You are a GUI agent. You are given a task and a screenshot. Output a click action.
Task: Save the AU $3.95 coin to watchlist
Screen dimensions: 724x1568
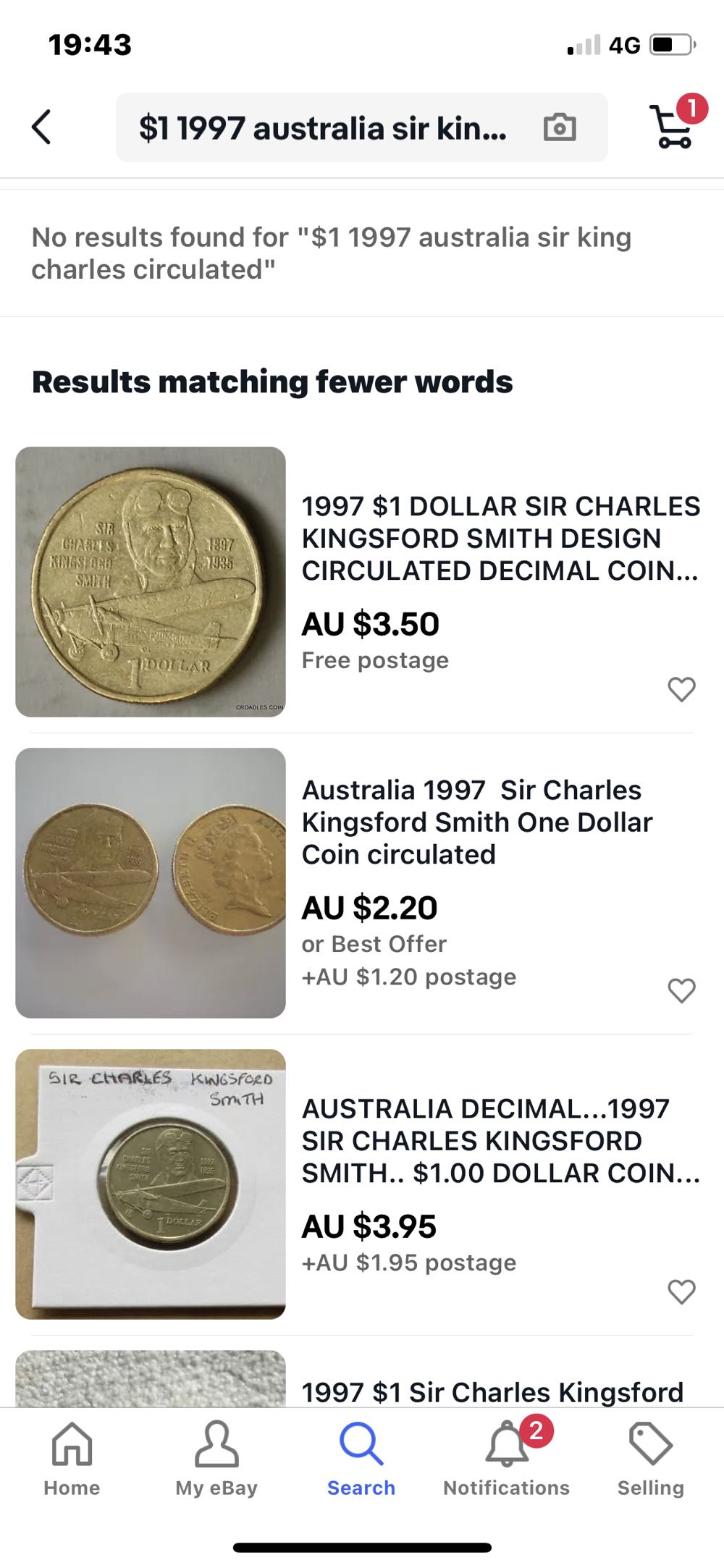pyautogui.click(x=681, y=1291)
